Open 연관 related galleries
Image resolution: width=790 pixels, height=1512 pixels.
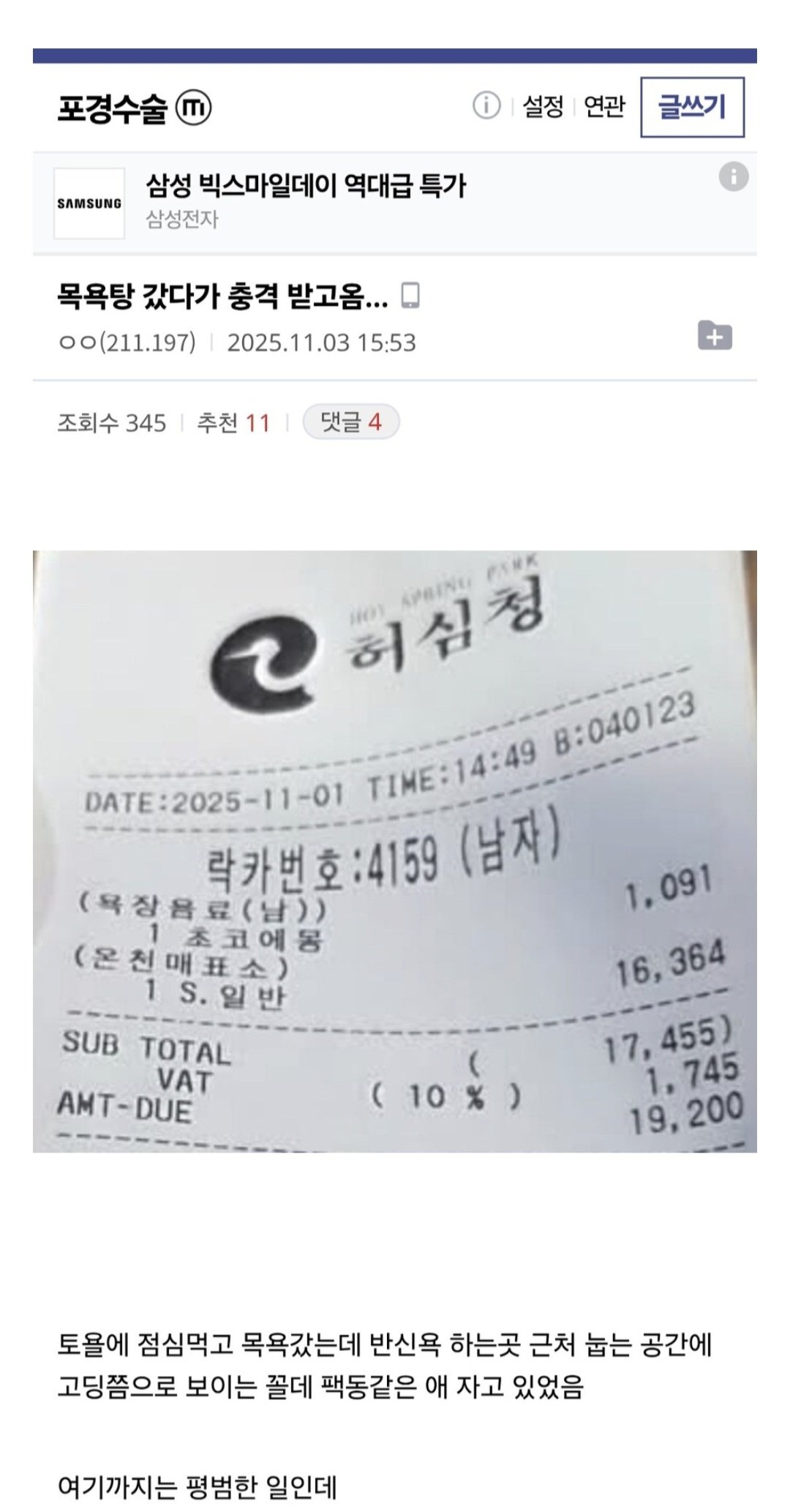604,107
